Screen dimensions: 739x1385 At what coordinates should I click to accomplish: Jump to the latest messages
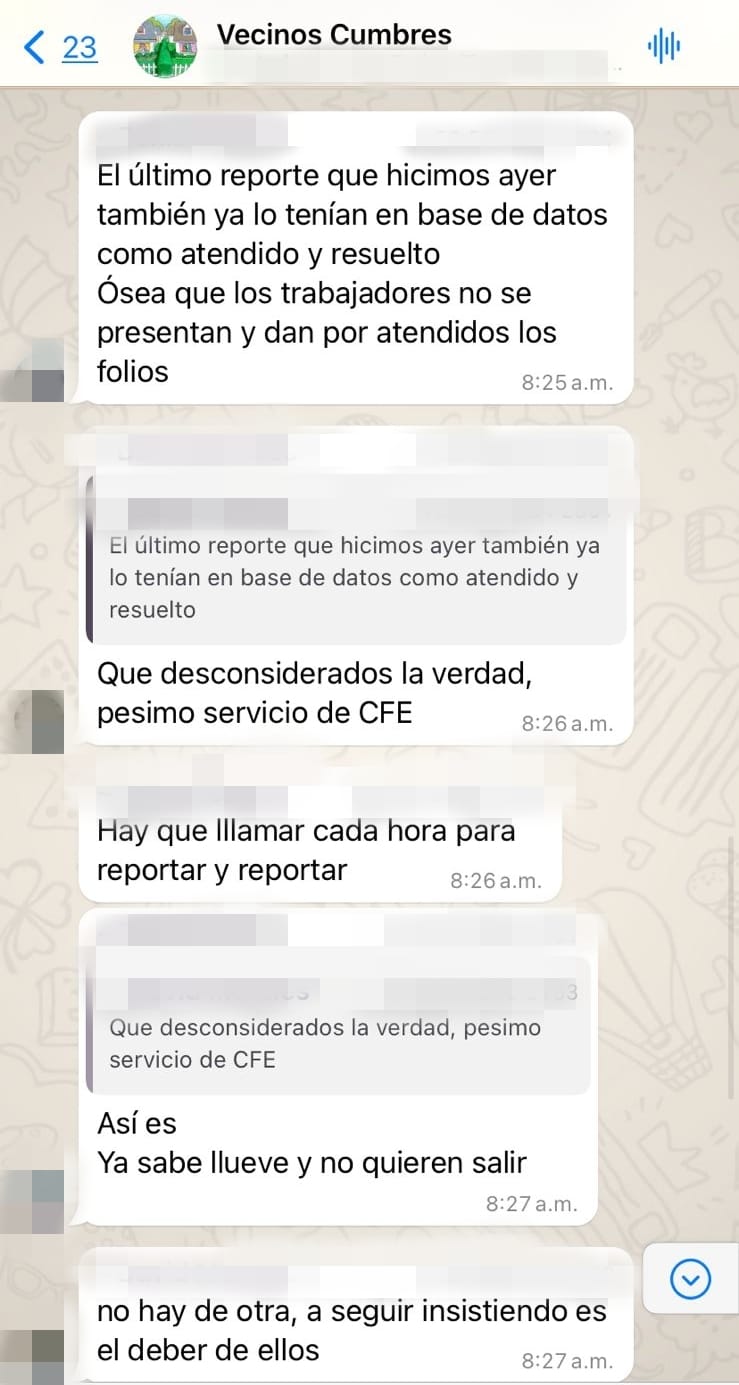click(690, 1278)
